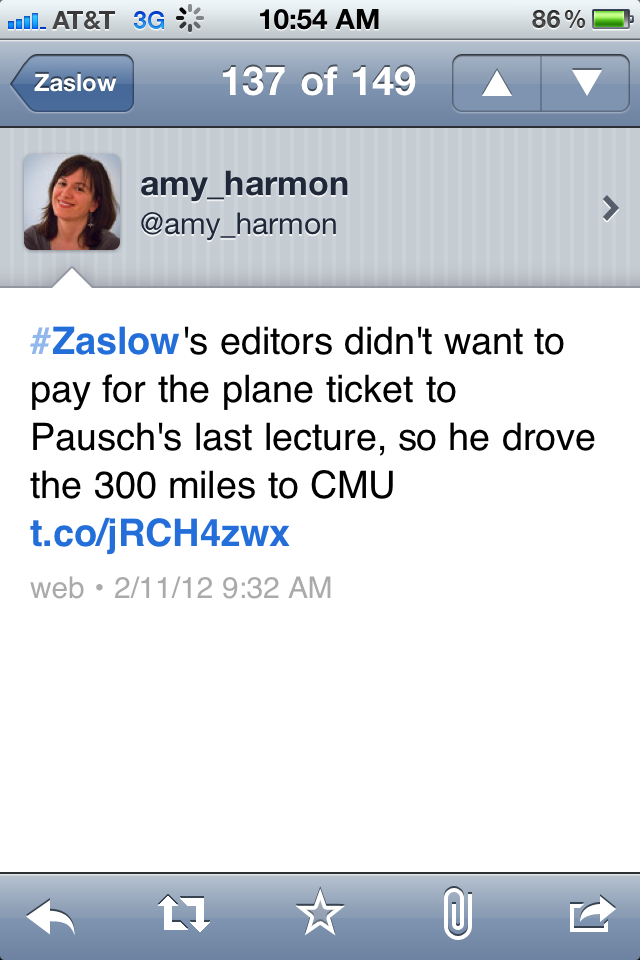
Task: Tap the paperclip icon
Action: coord(456,914)
